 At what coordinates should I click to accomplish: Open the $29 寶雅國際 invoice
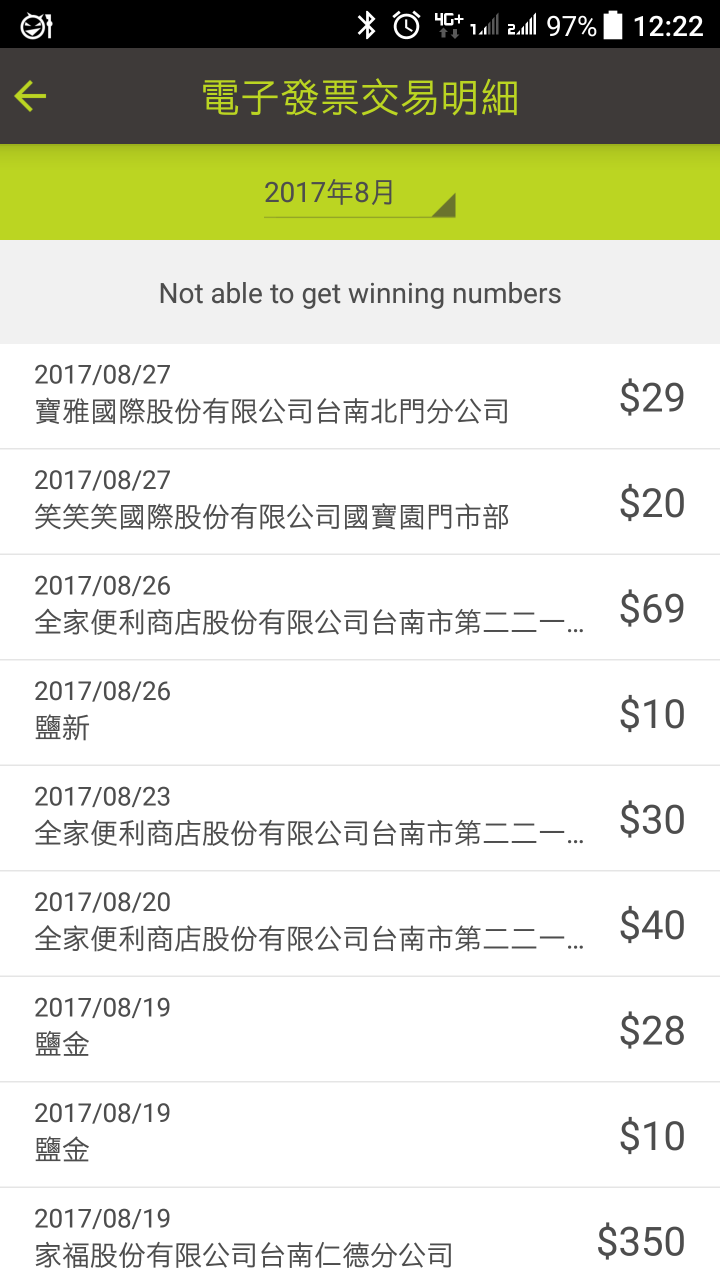pyautogui.click(x=360, y=396)
